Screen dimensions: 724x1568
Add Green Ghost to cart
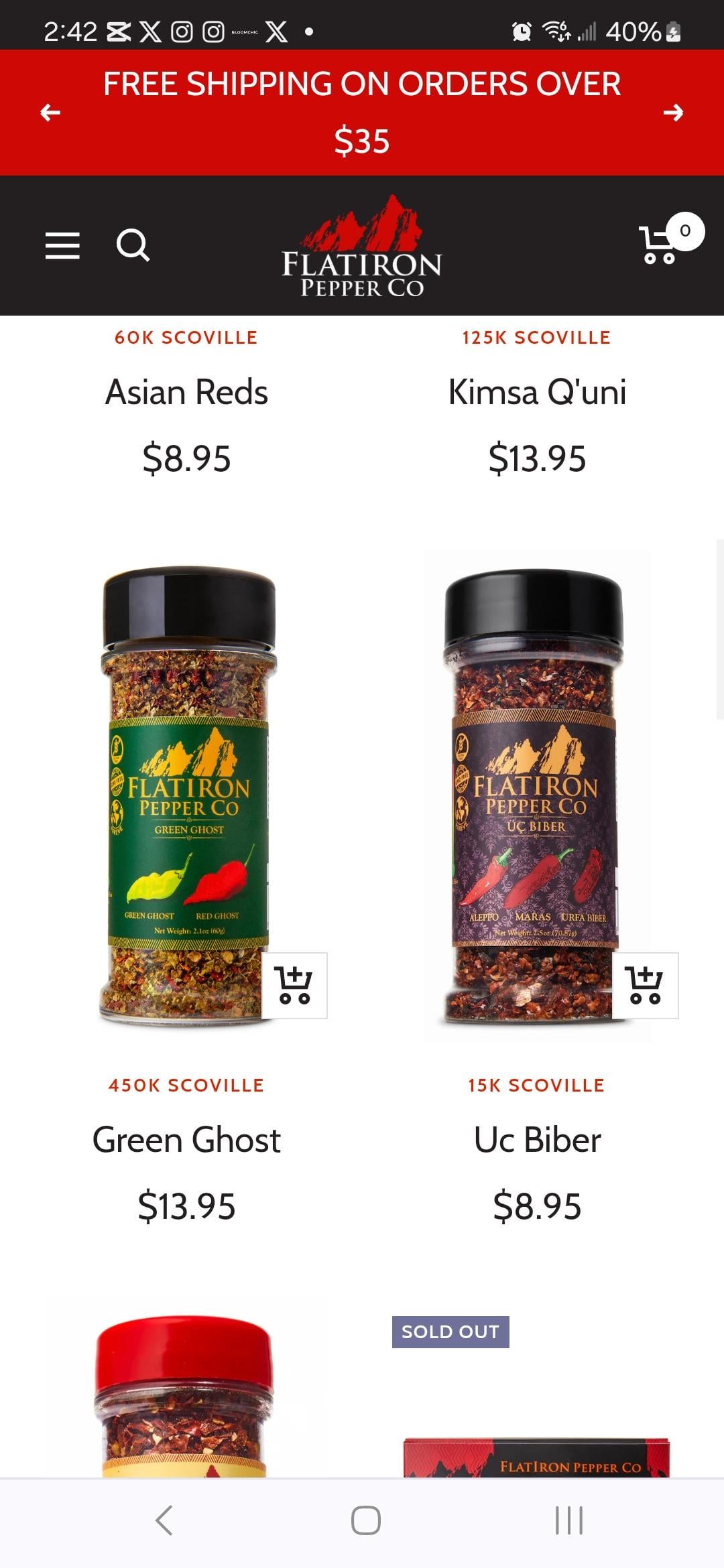click(294, 985)
